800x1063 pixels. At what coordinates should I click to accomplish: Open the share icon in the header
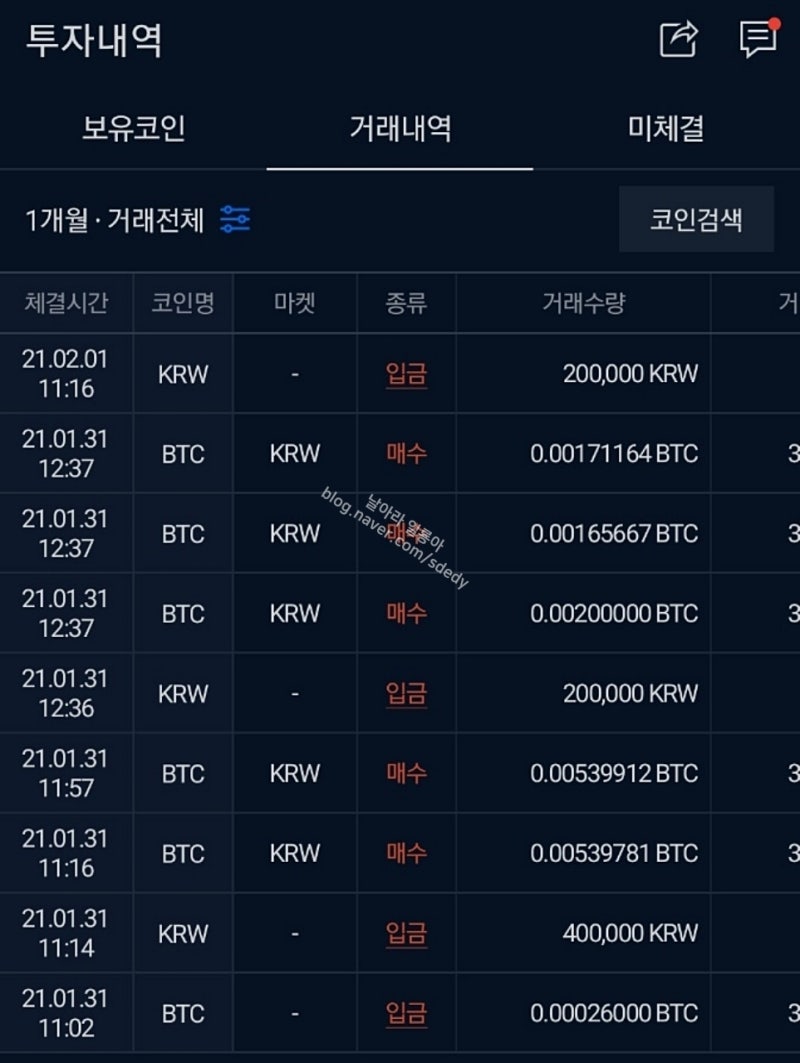[676, 38]
